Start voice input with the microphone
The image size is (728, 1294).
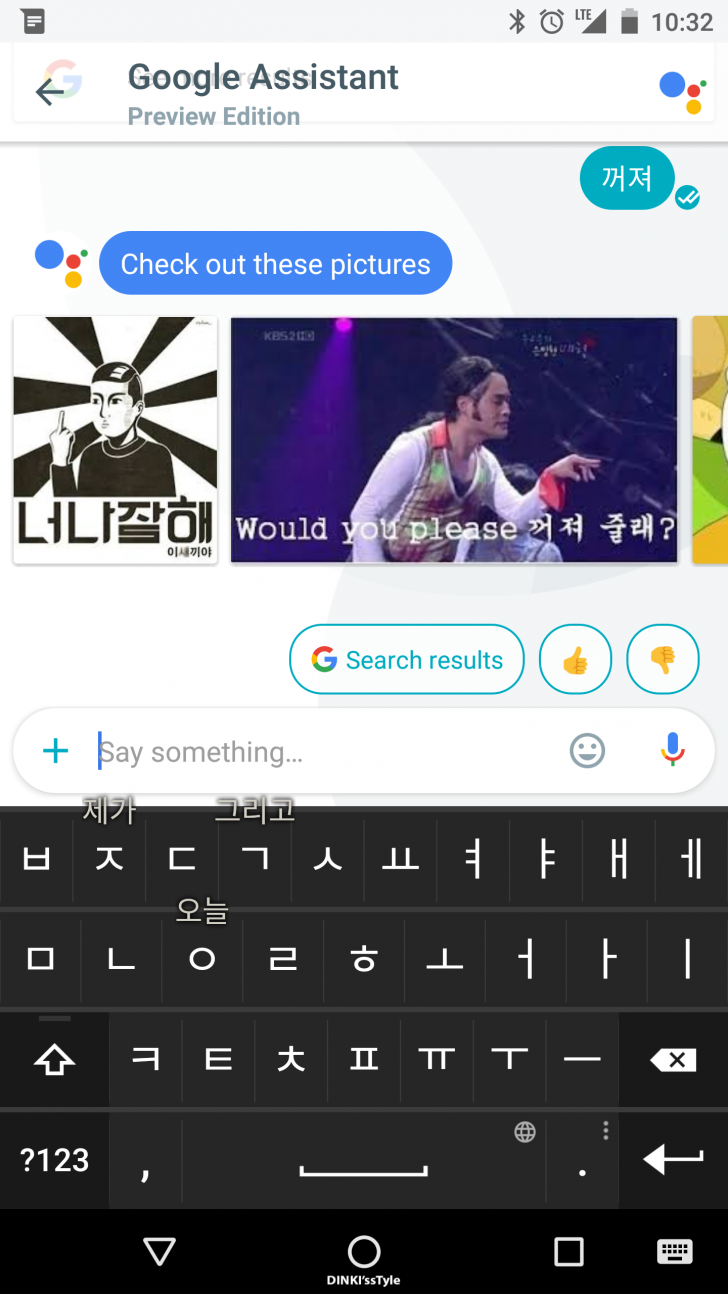[x=673, y=751]
